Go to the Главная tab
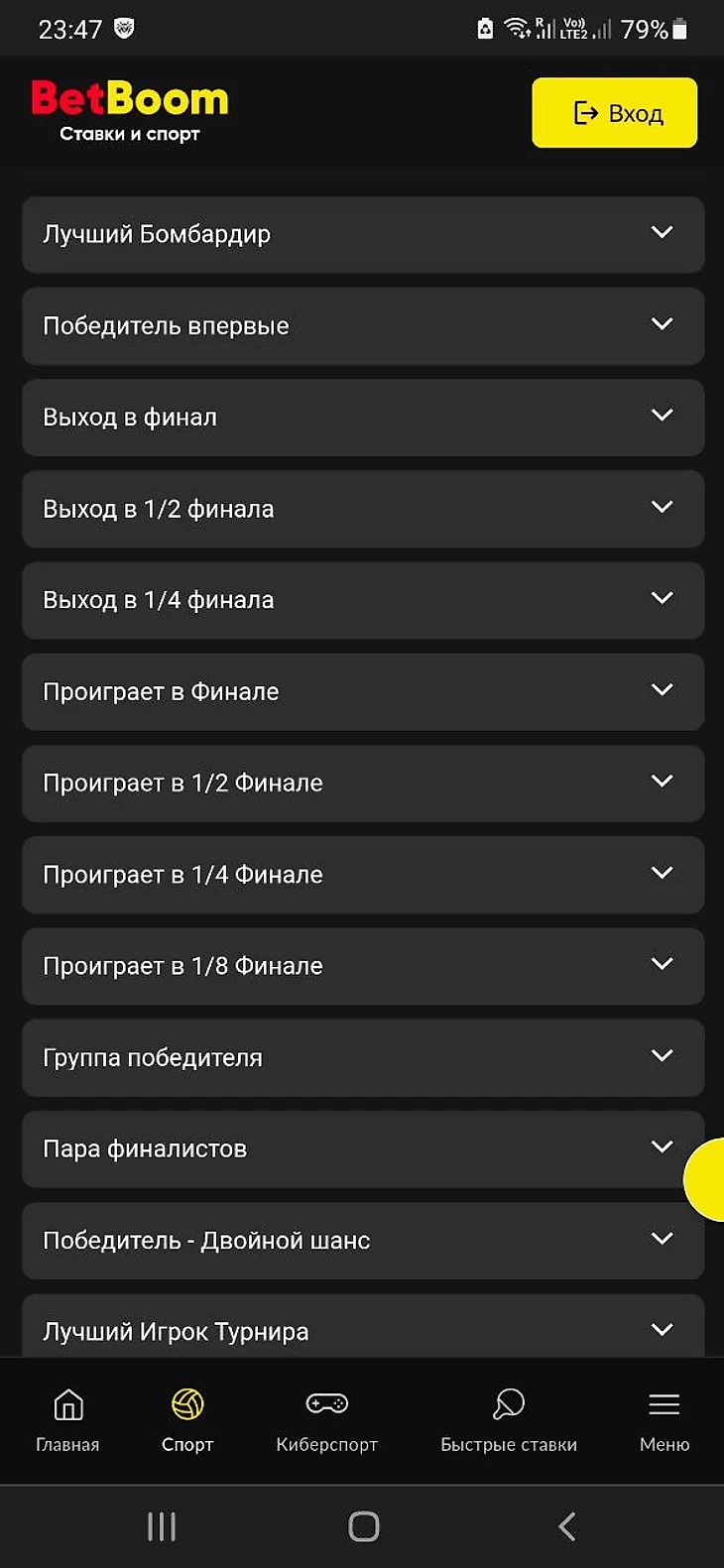The width and height of the screenshot is (724, 1568). (x=67, y=1420)
